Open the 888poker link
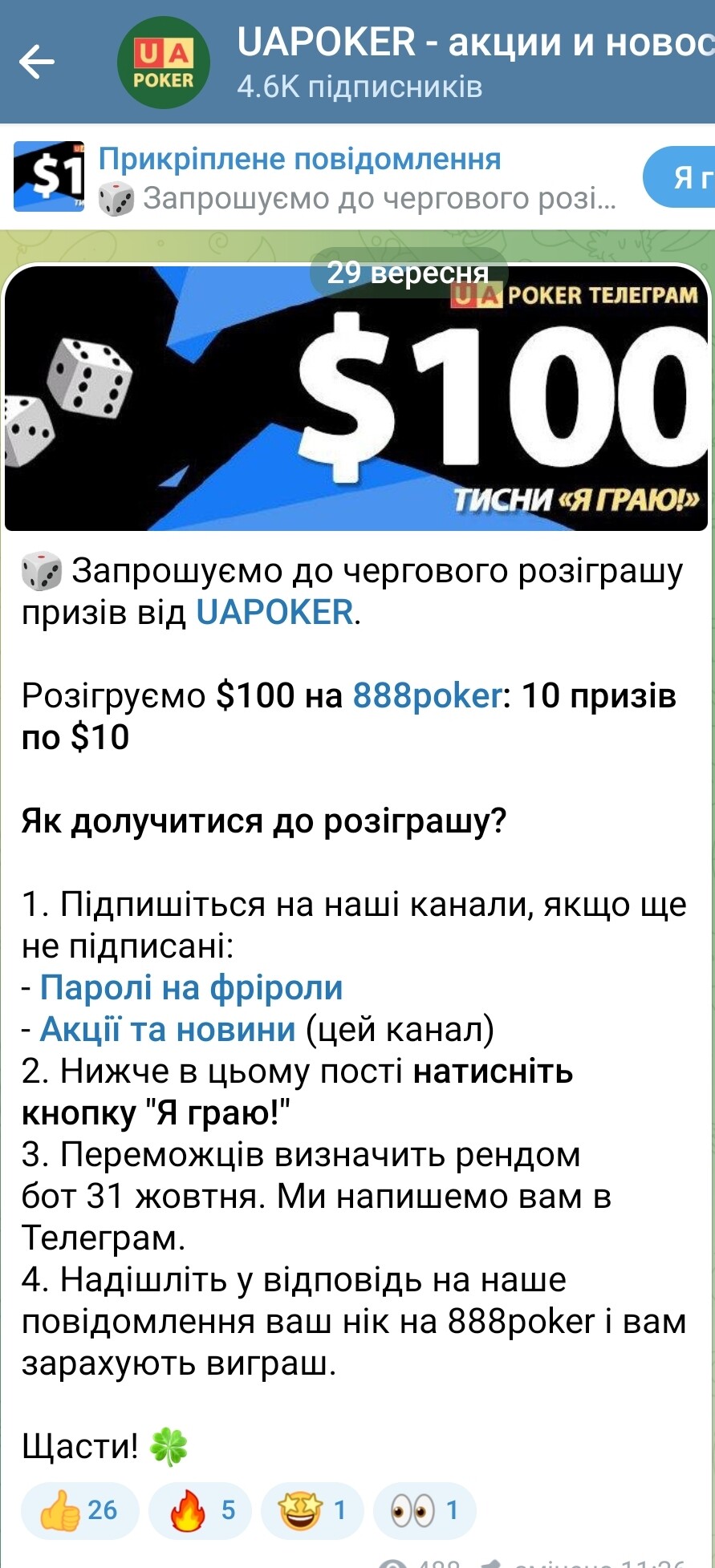Viewport: 715px width, 1568px height. [x=427, y=695]
